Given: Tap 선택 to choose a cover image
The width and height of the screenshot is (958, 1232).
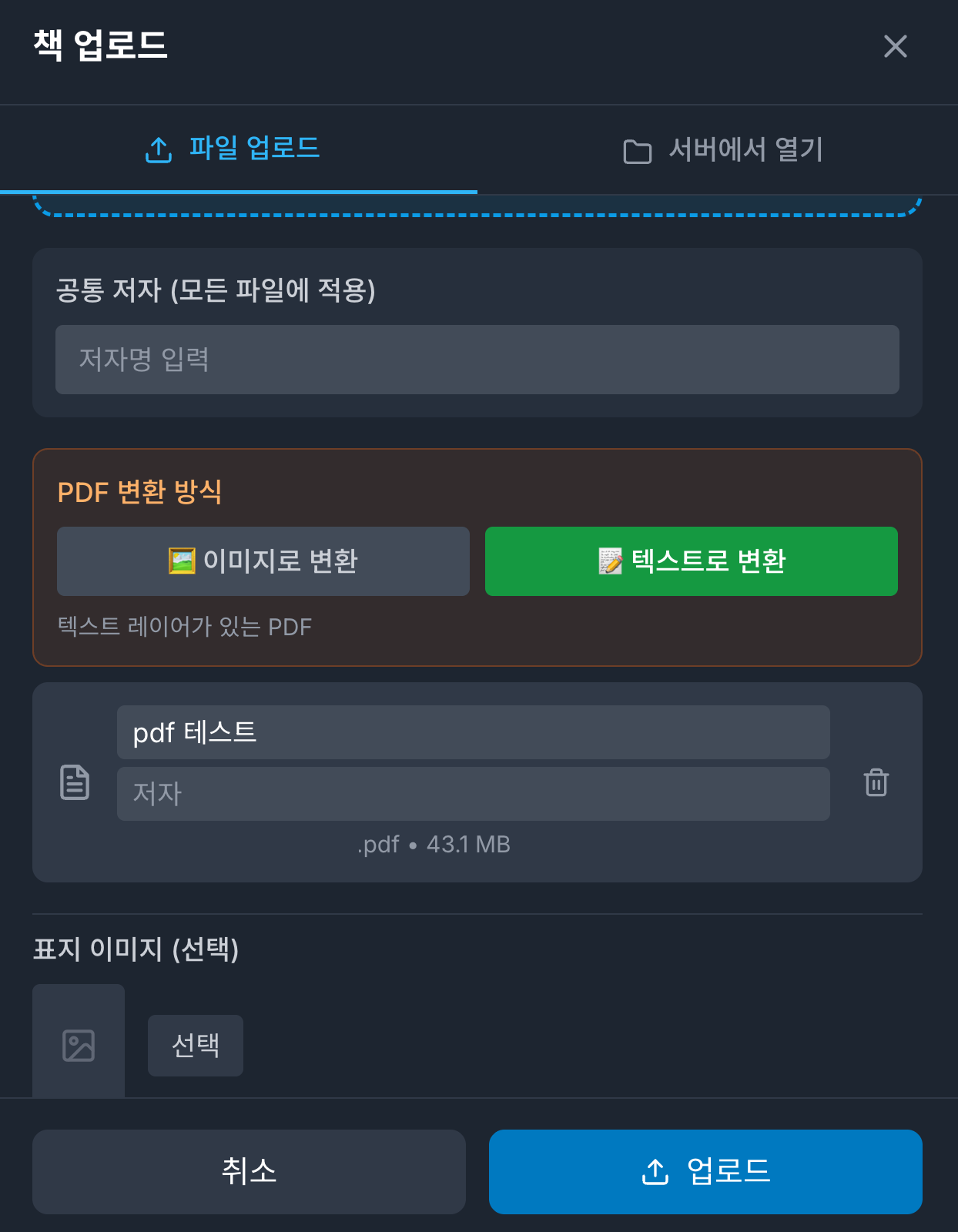Looking at the screenshot, I should 196,1045.
